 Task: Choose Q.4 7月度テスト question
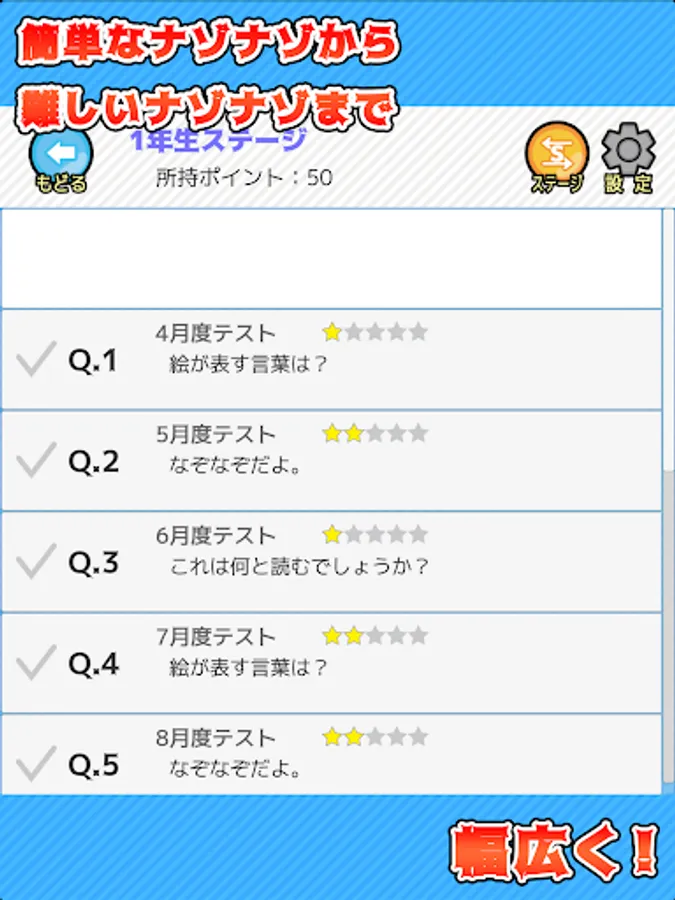(331, 664)
